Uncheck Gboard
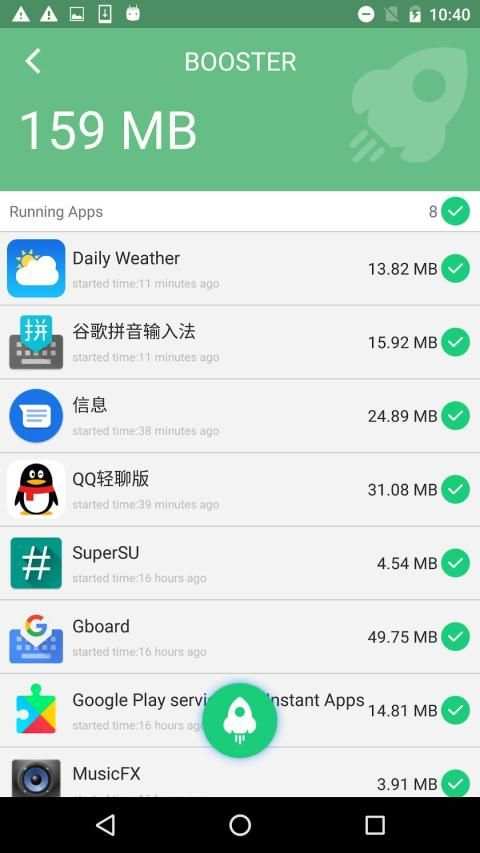Viewport: 480px width, 853px height. coord(455,637)
